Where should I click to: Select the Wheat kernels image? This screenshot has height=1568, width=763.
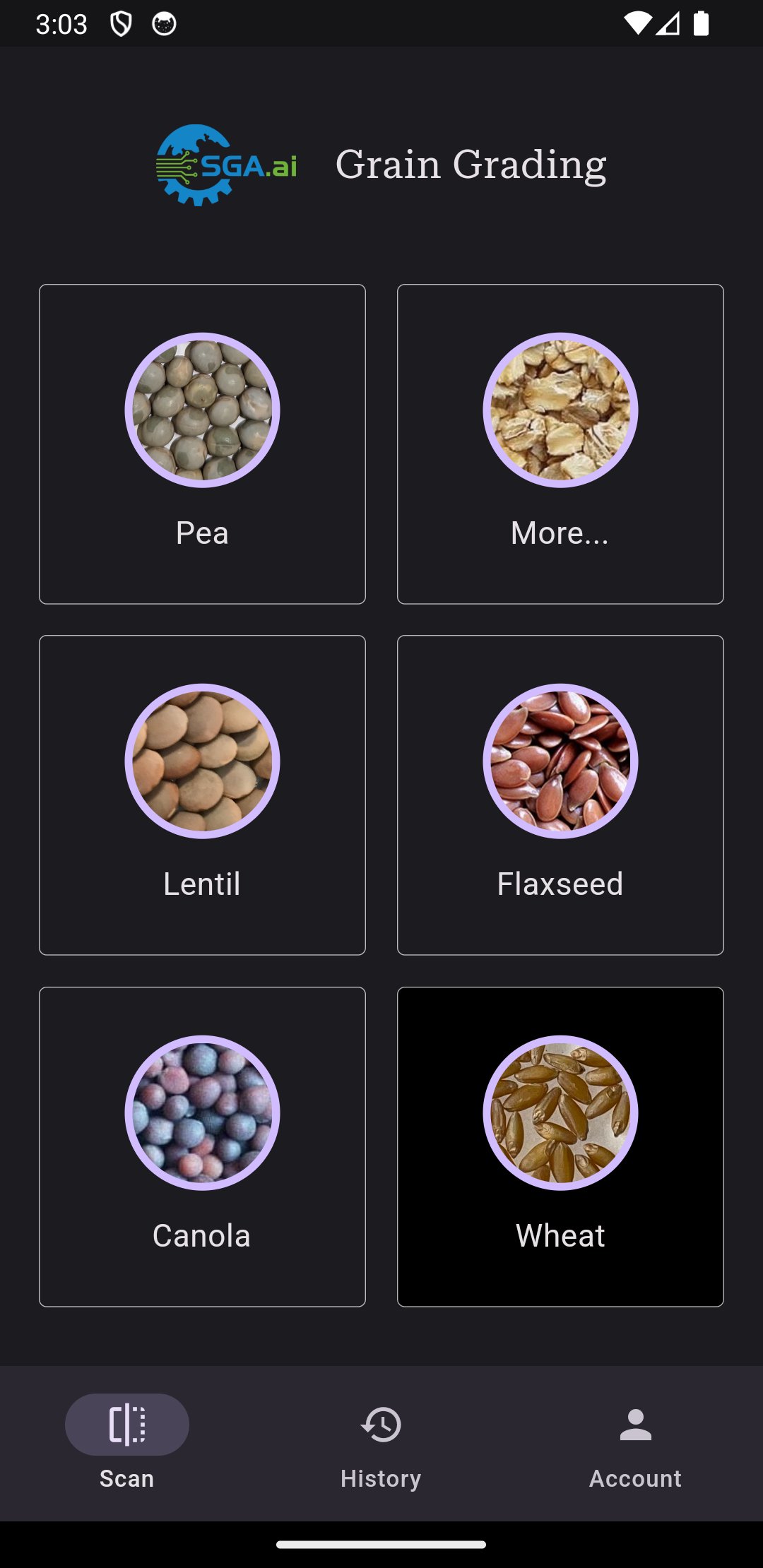point(560,1112)
